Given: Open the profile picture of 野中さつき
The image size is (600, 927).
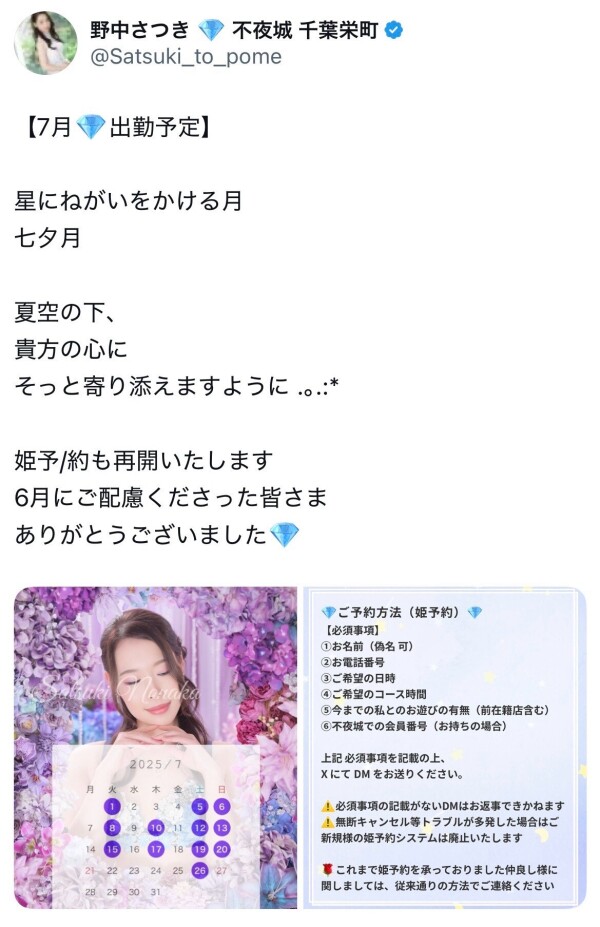Looking at the screenshot, I should coord(45,43).
